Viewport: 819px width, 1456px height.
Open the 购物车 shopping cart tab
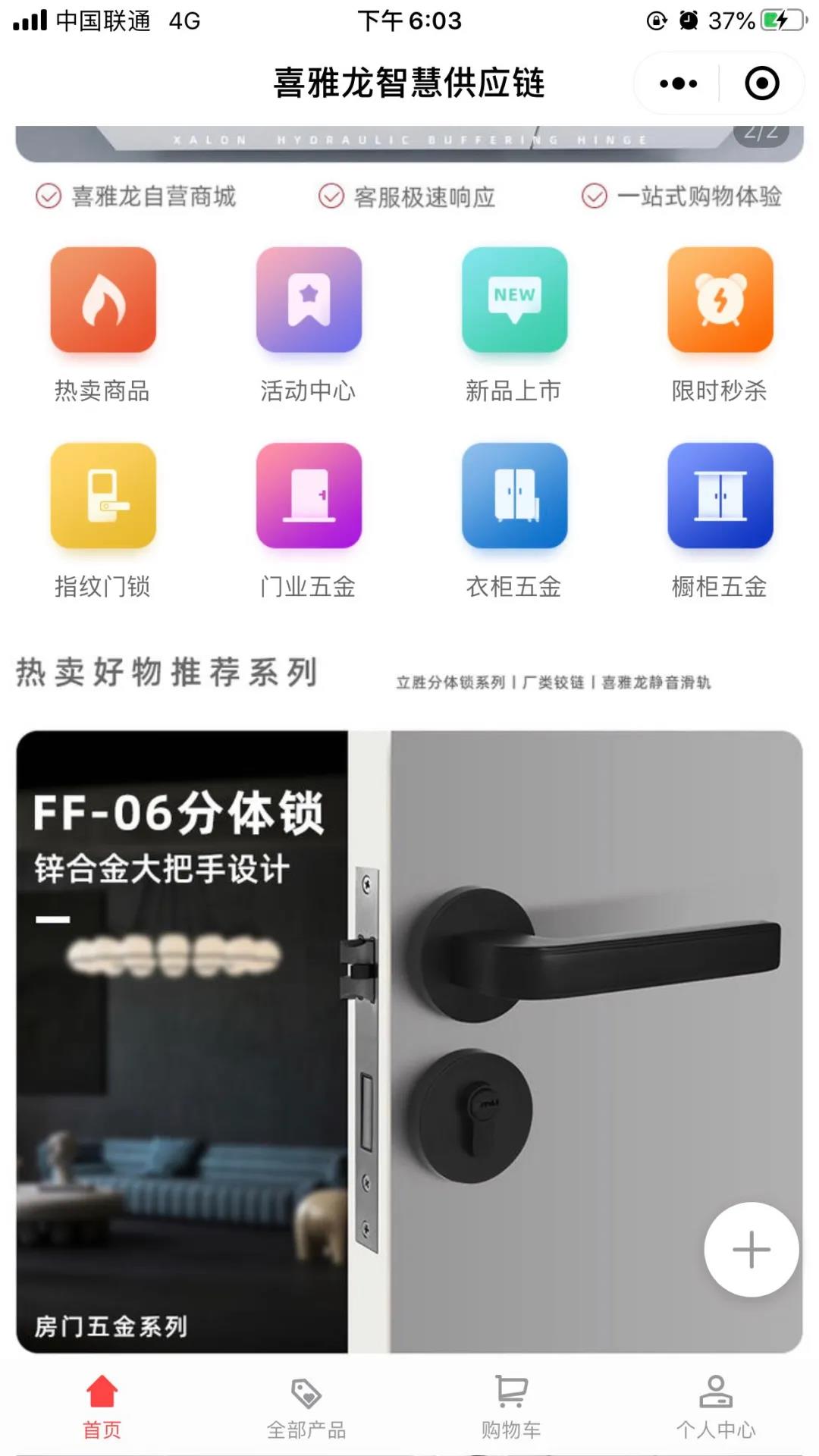click(511, 1407)
